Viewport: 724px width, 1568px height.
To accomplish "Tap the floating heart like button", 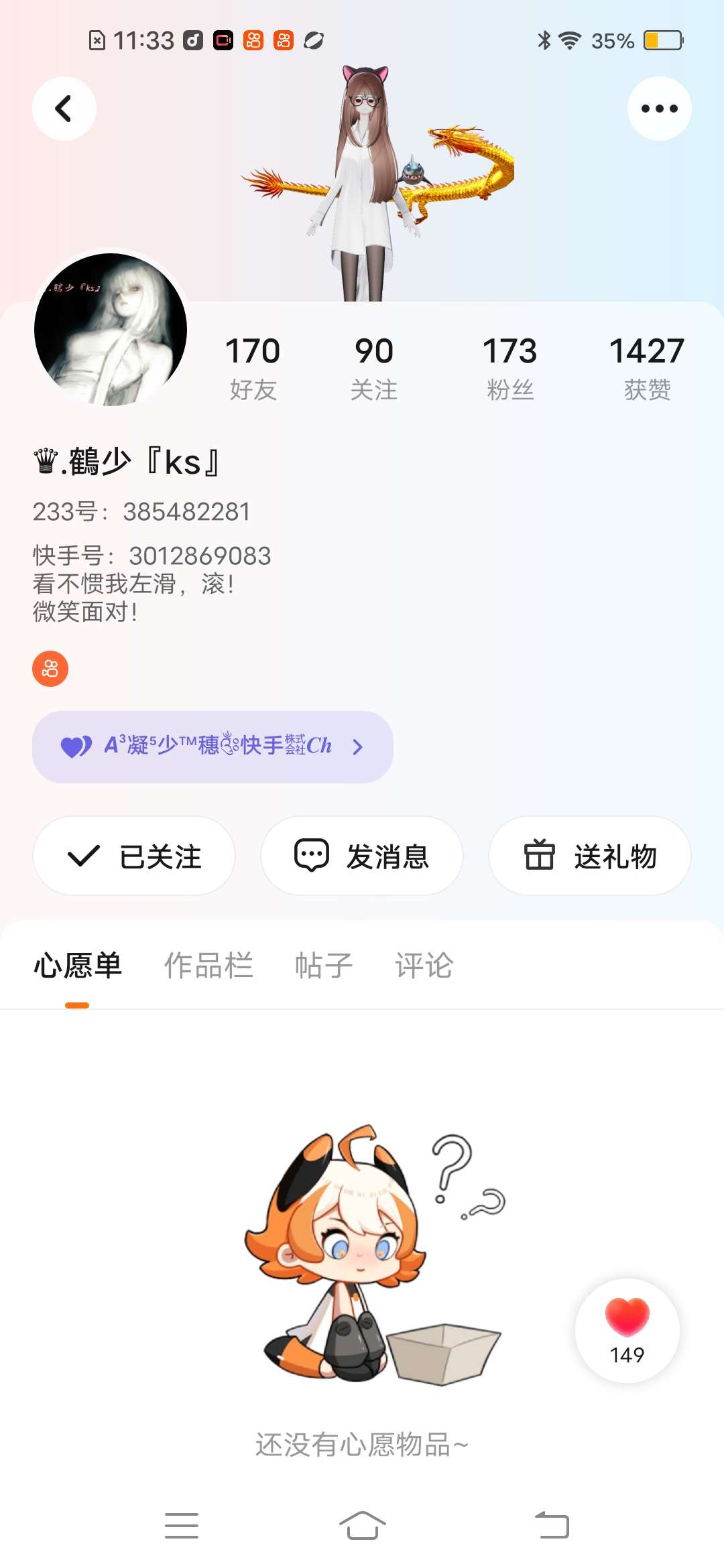I will click(x=627, y=1330).
